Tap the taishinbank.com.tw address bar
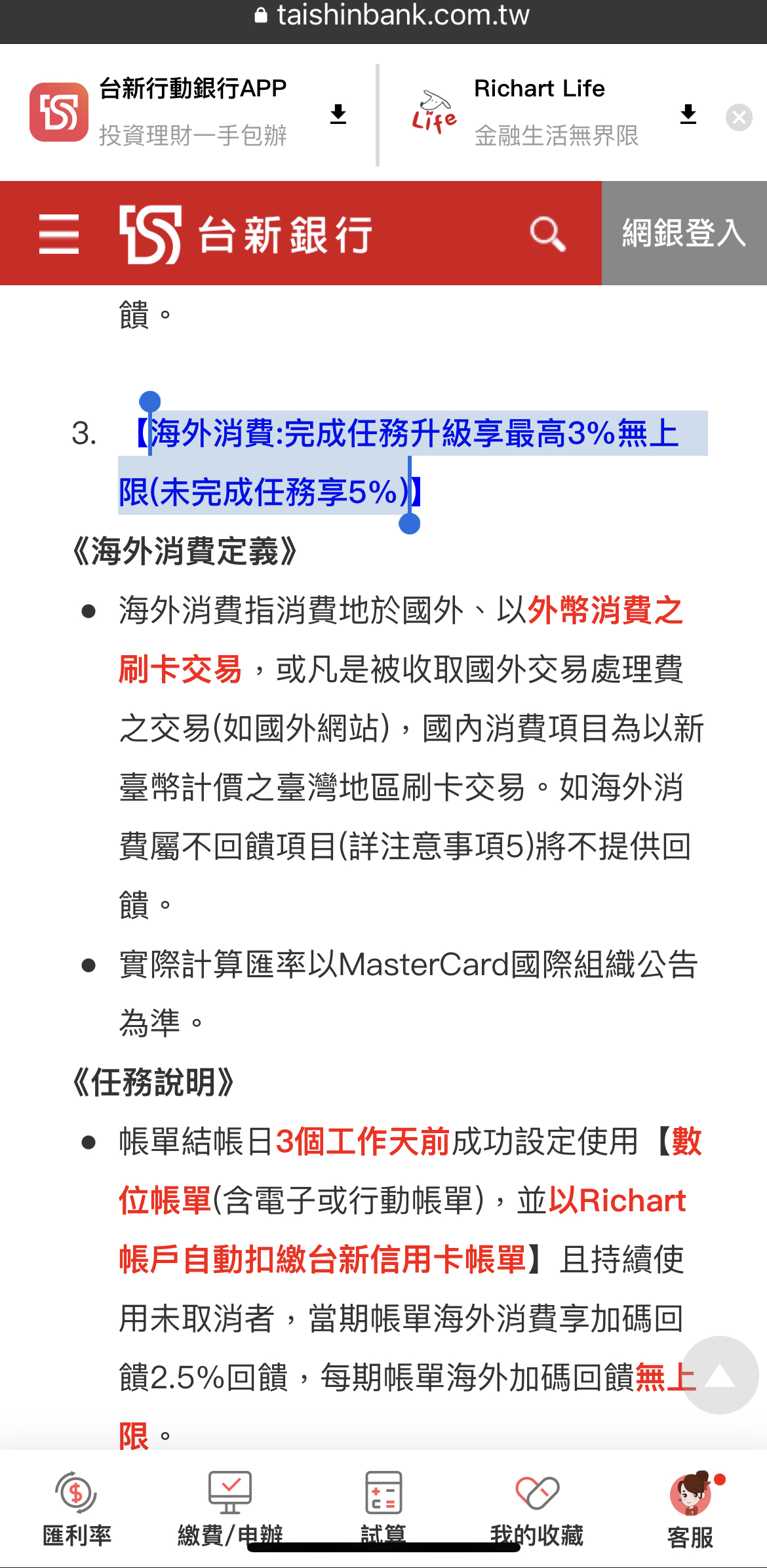Viewport: 767px width, 1568px height. 392,16
